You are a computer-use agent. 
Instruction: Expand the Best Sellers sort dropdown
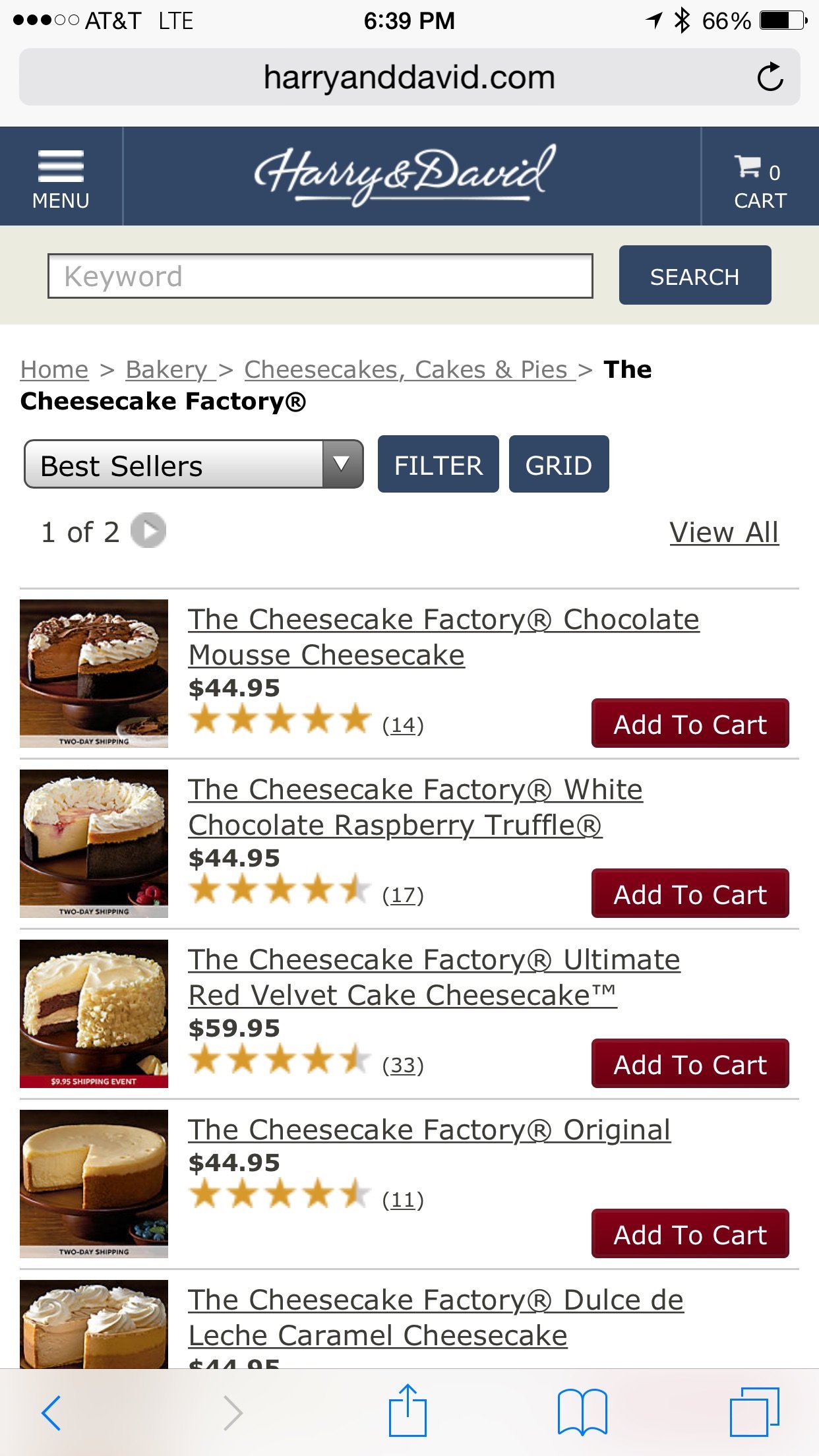pyautogui.click(x=193, y=465)
